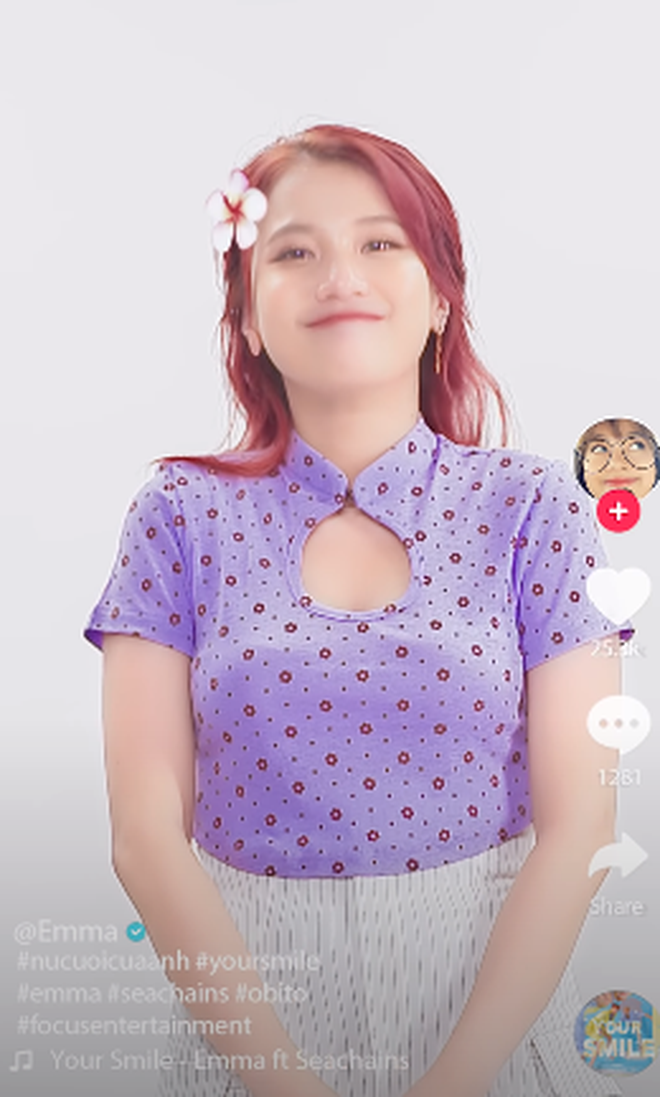
Task: Like this video with the heart
Action: [x=618, y=596]
